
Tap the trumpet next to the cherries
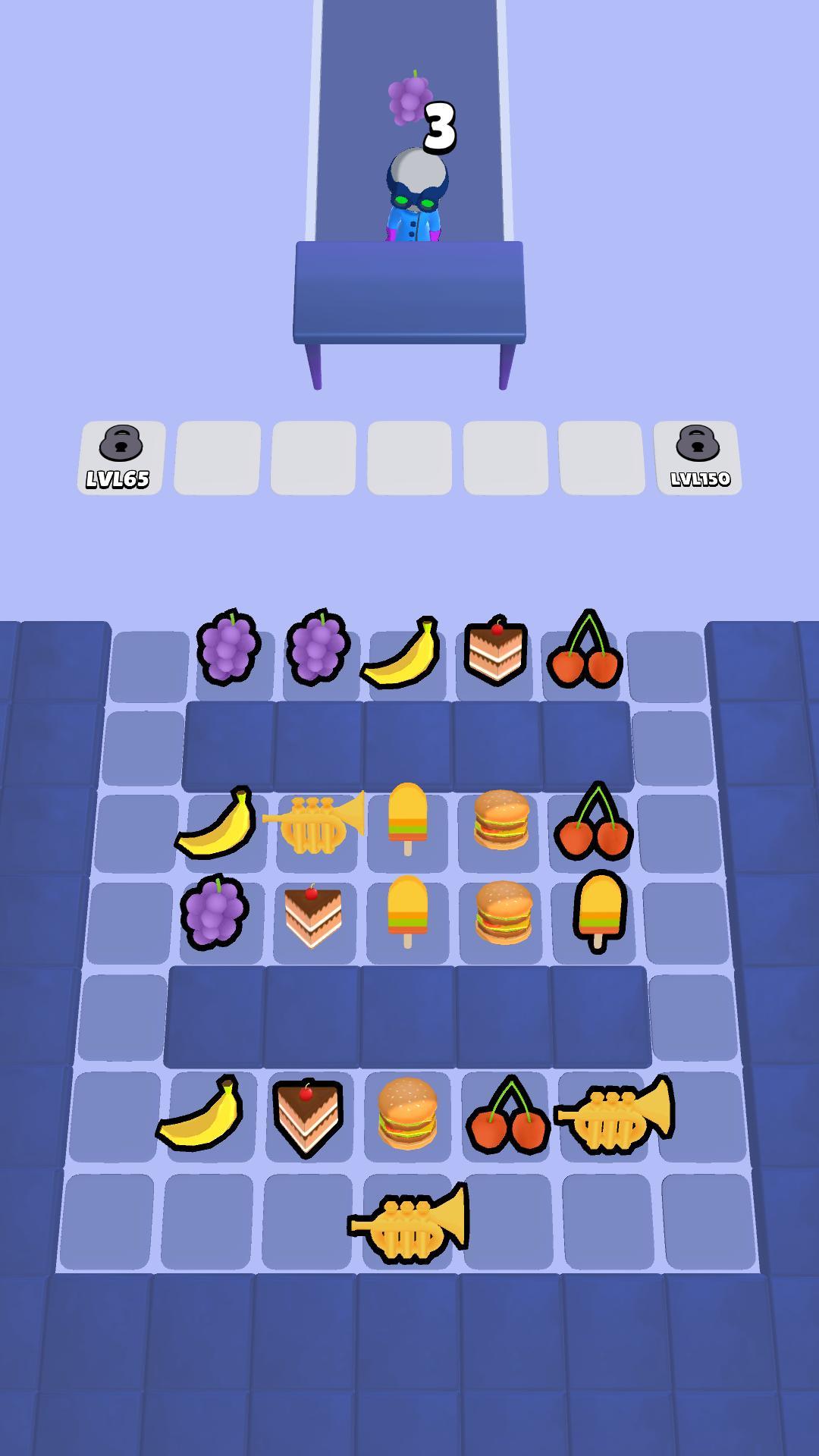[614, 1114]
